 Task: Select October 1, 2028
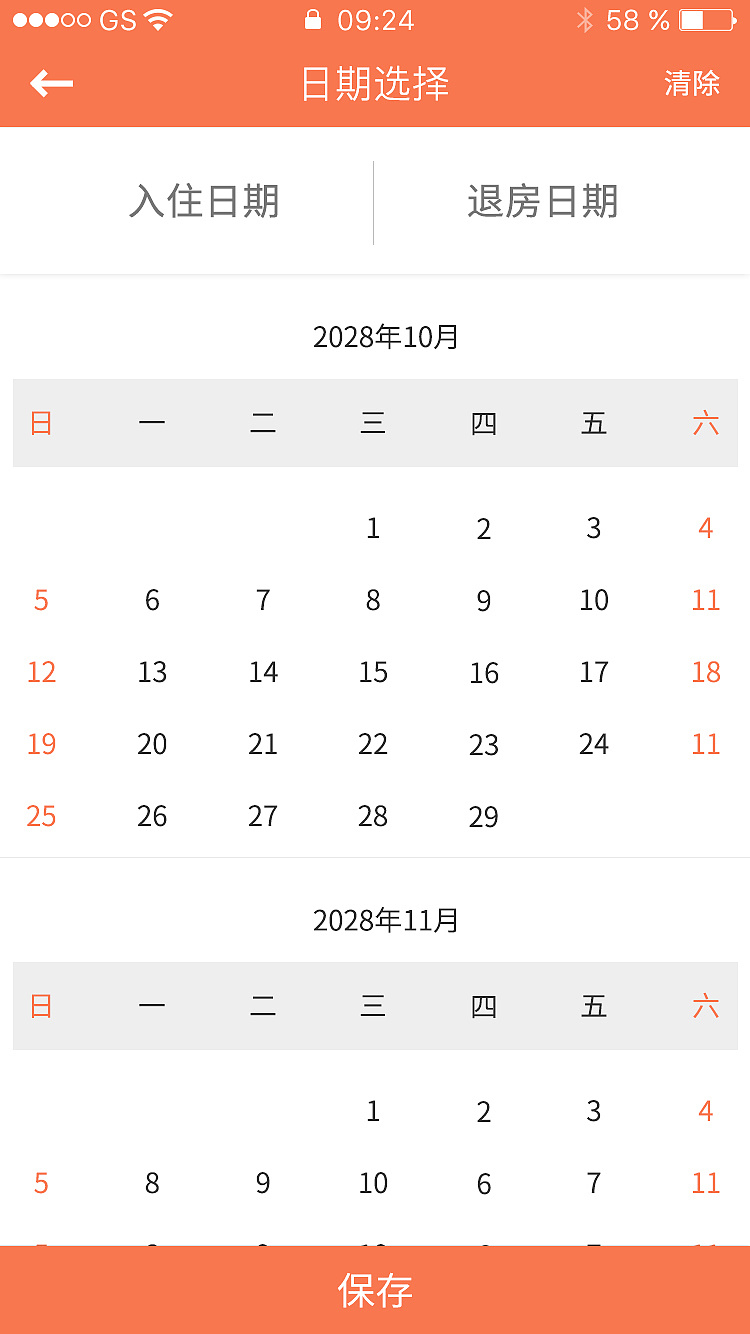[373, 528]
